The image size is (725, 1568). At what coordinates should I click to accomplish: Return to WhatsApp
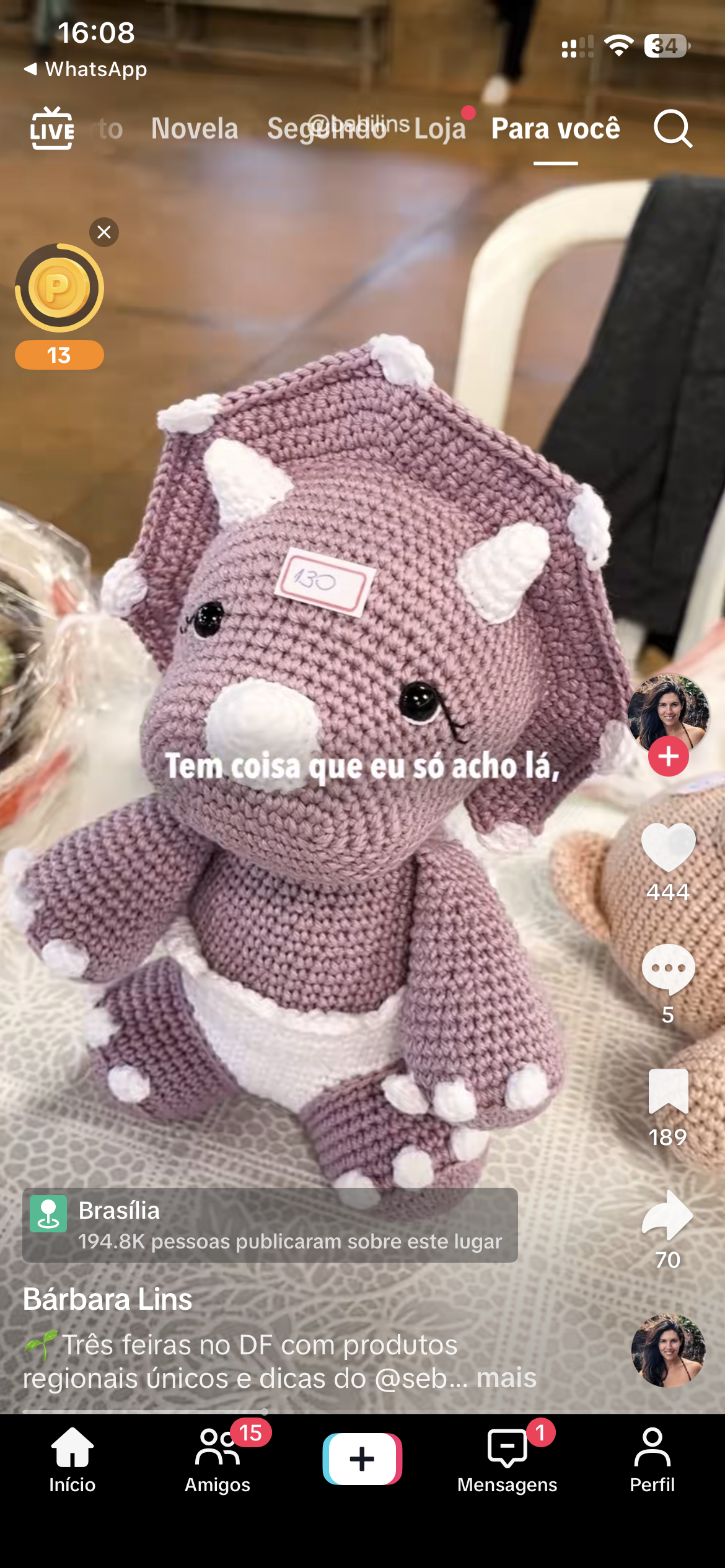click(x=86, y=69)
